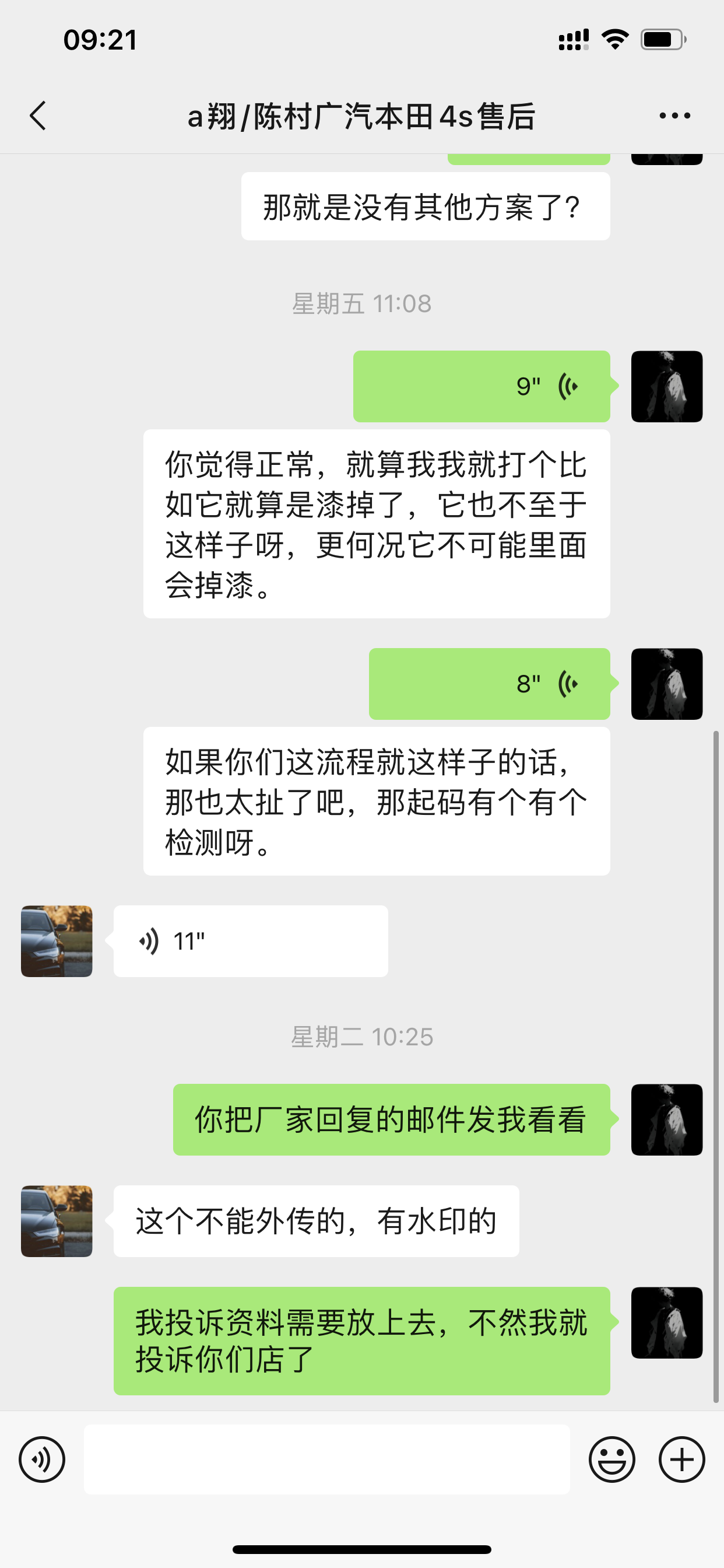Screen dimensions: 724x1568
Task: Open the plus attachment menu
Action: point(681,1459)
